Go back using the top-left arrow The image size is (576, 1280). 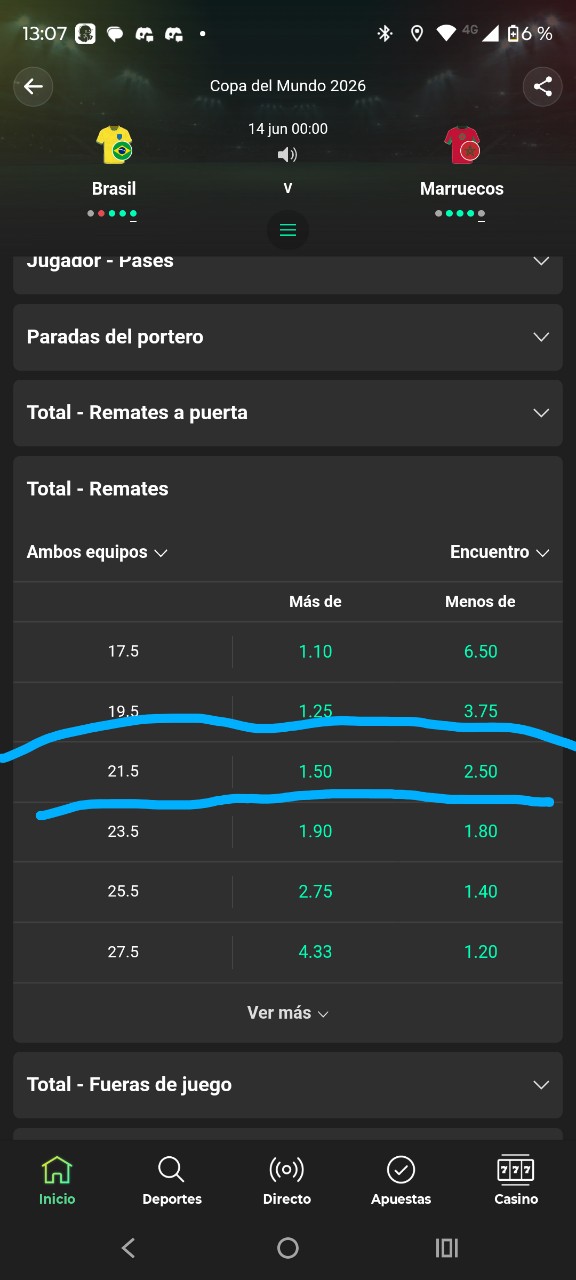(x=33, y=86)
